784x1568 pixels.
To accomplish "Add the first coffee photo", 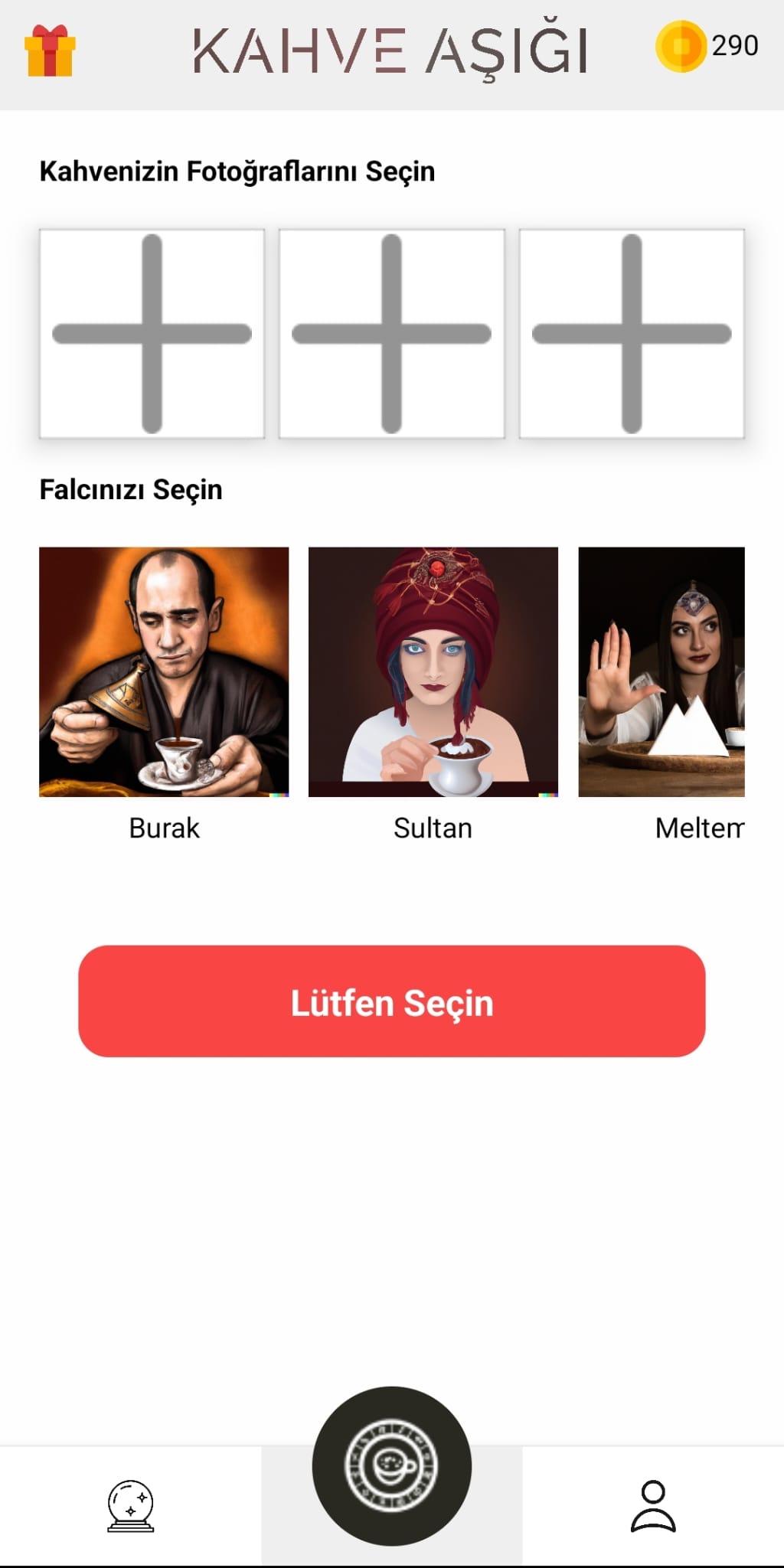I will coord(152,334).
